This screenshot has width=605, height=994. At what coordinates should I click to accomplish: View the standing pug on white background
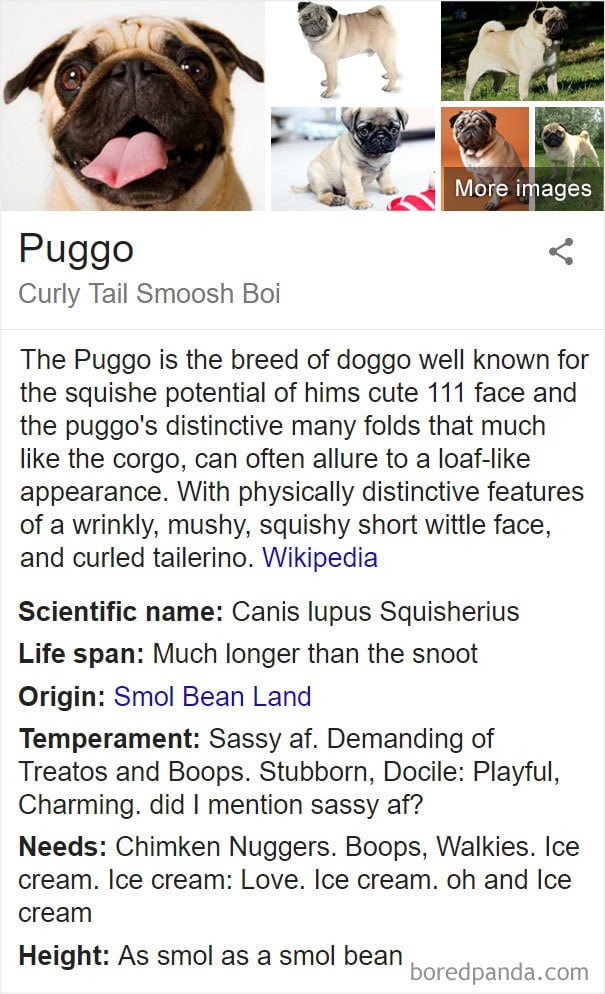(353, 51)
